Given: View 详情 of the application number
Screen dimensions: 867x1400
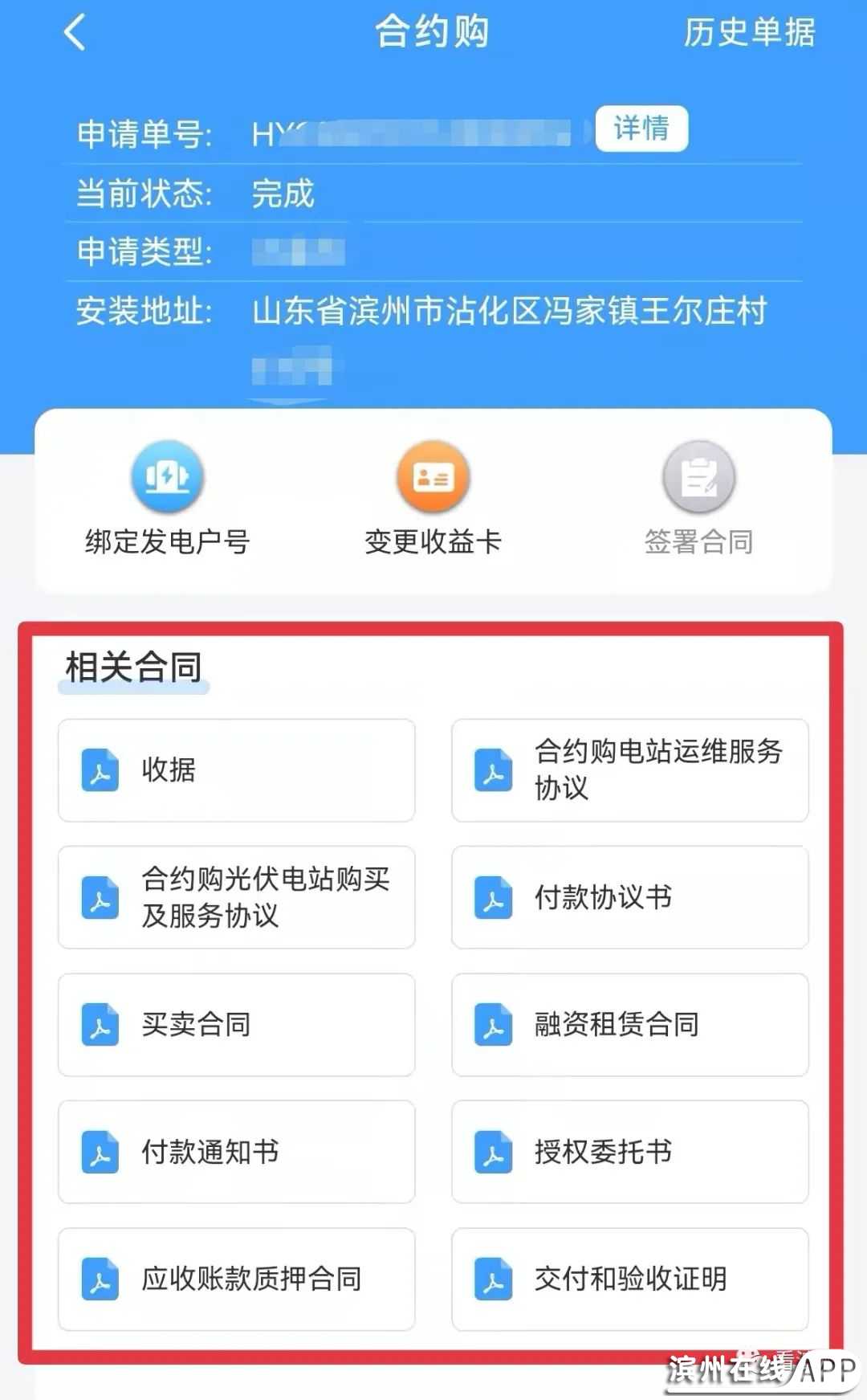Looking at the screenshot, I should pos(641,129).
